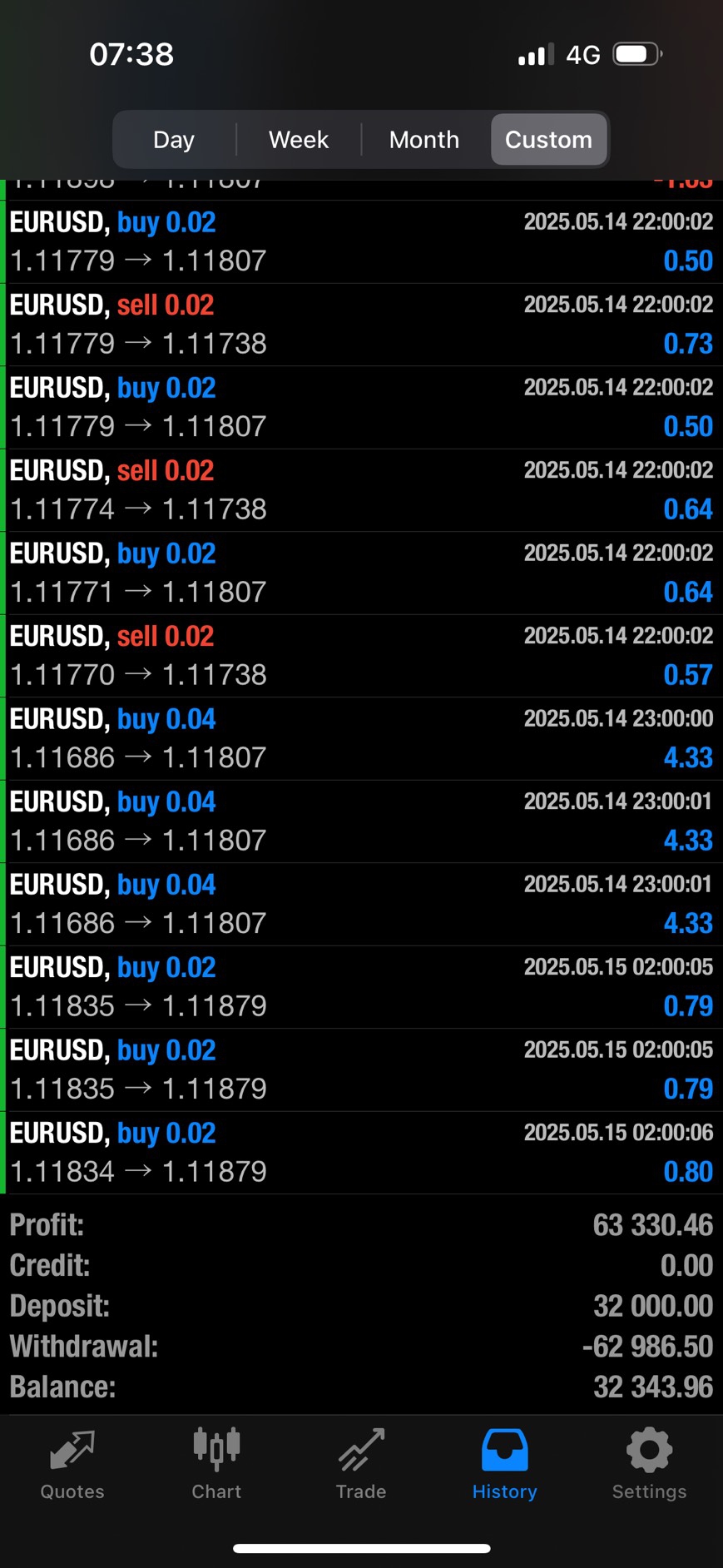This screenshot has height=1568, width=723.
Task: Open the EURUSD buy 0.04 deal at 23:00:00
Action: coord(361,738)
